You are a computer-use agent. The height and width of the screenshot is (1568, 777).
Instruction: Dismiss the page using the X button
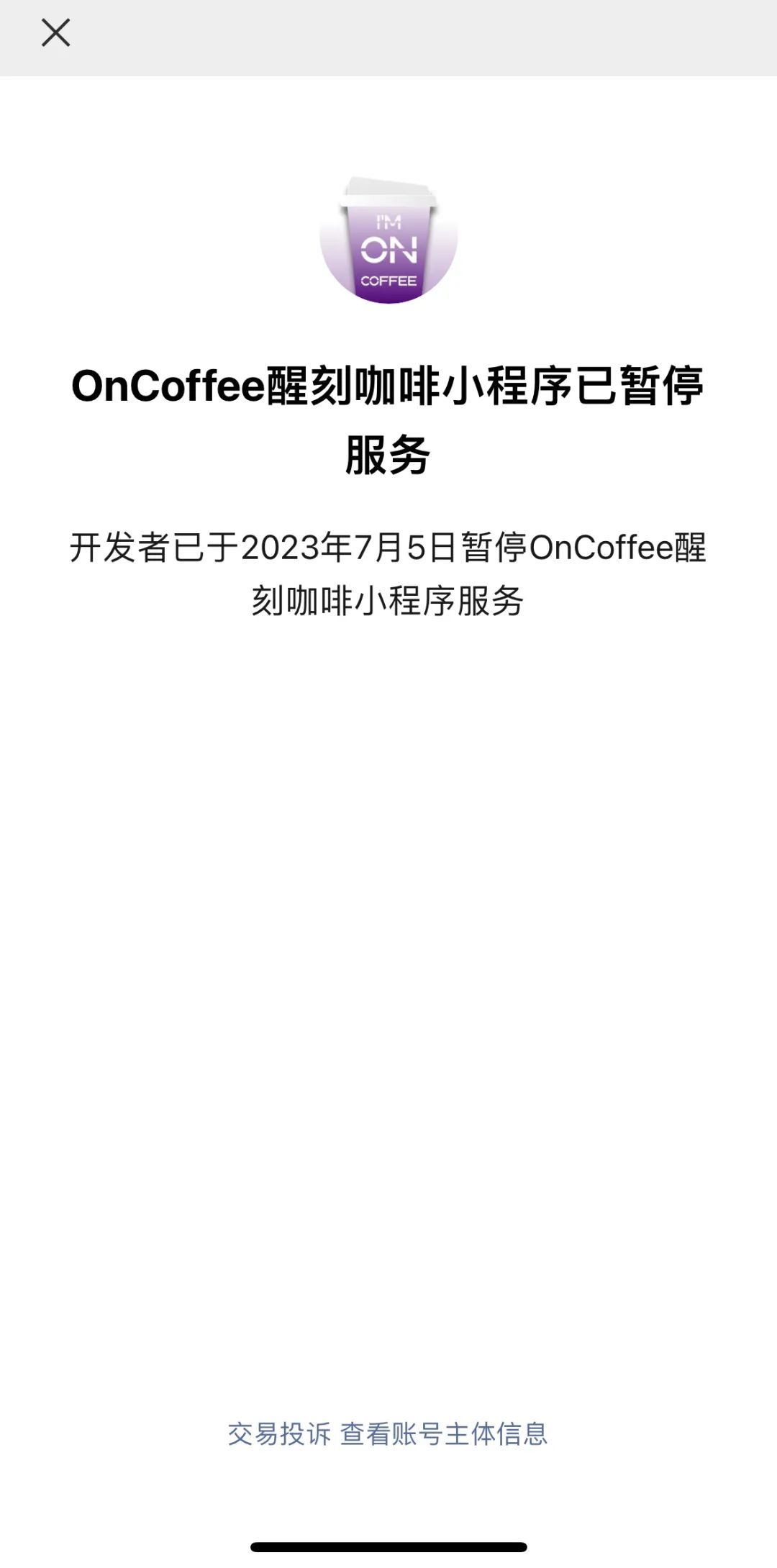click(55, 32)
